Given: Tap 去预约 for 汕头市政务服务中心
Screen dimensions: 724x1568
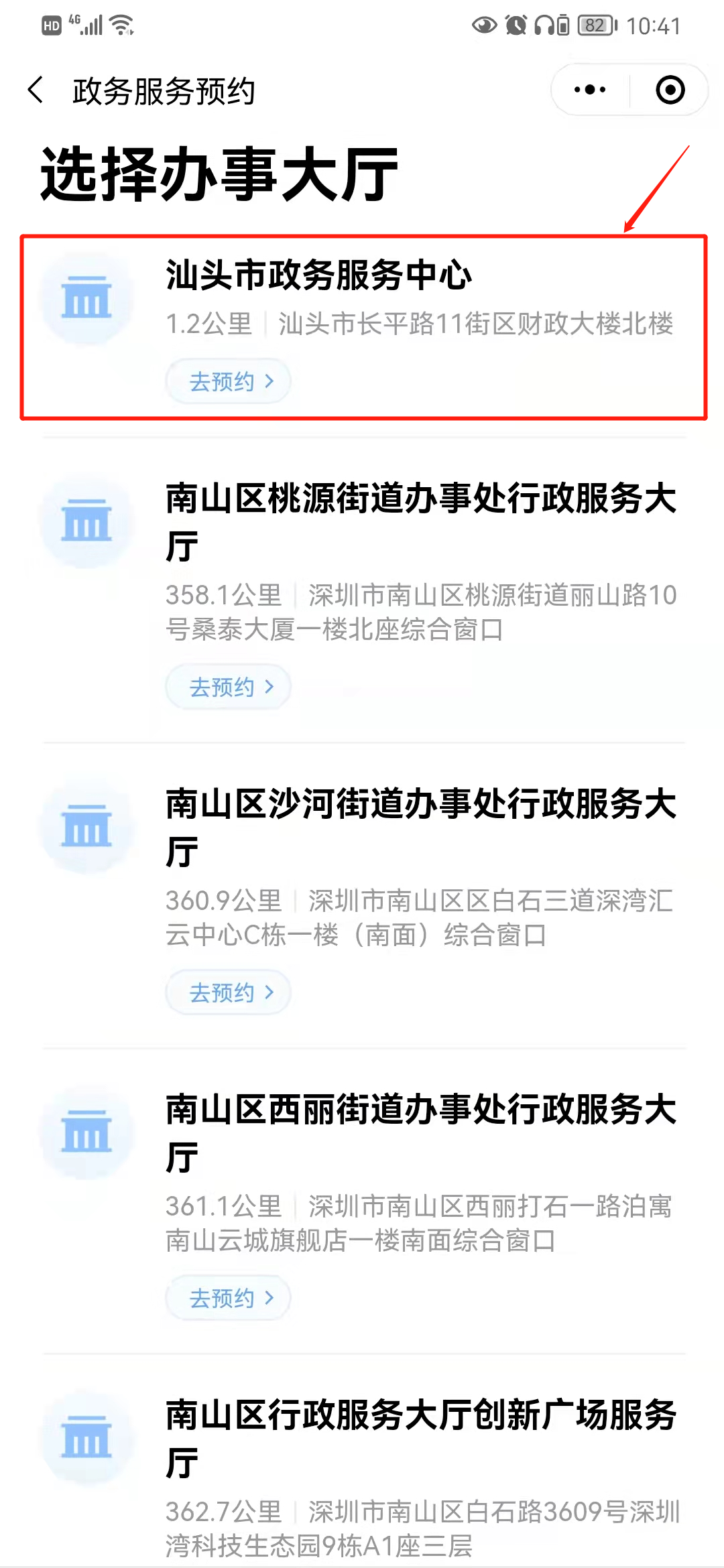Looking at the screenshot, I should [x=229, y=381].
